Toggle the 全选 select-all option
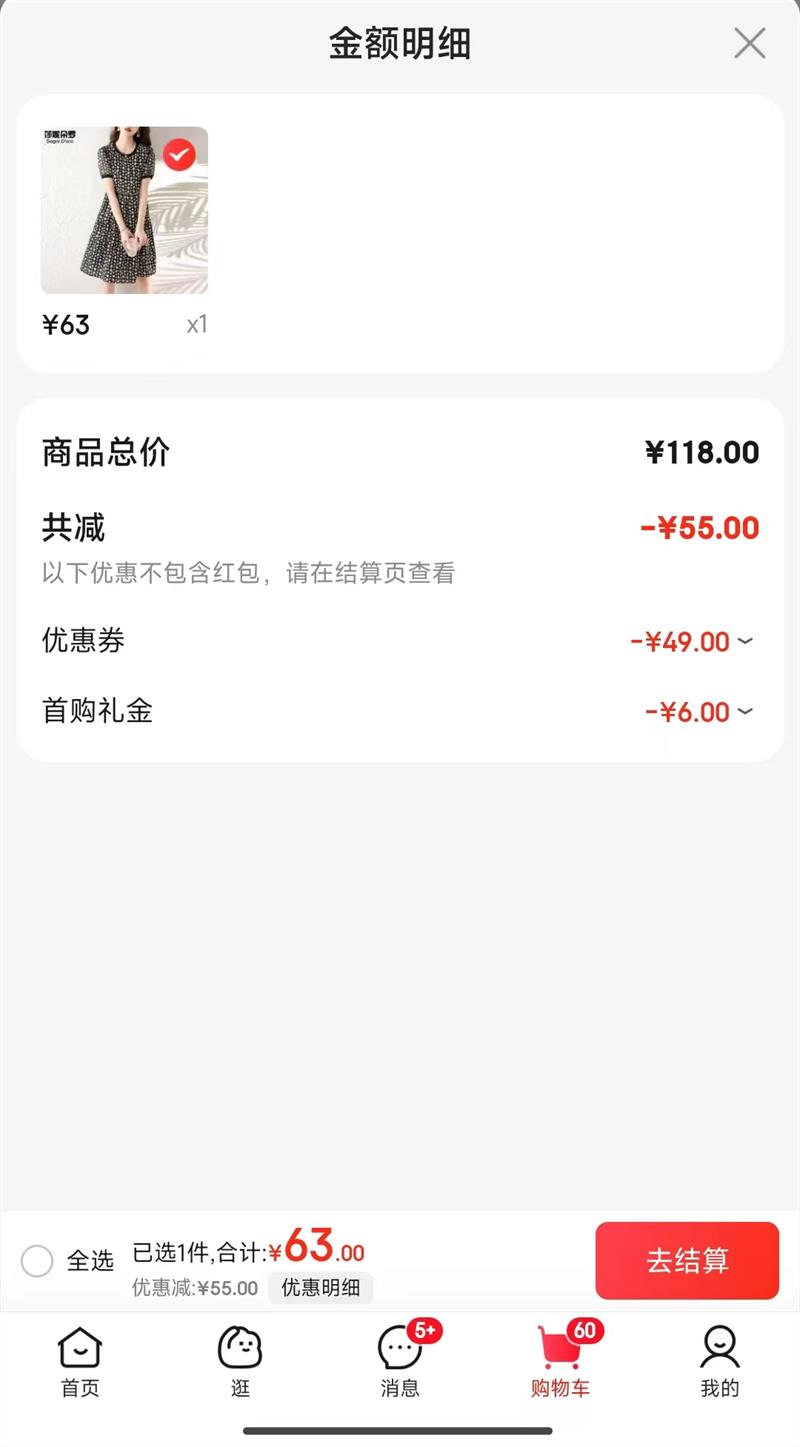This screenshot has height=1447, width=800. (38, 1261)
